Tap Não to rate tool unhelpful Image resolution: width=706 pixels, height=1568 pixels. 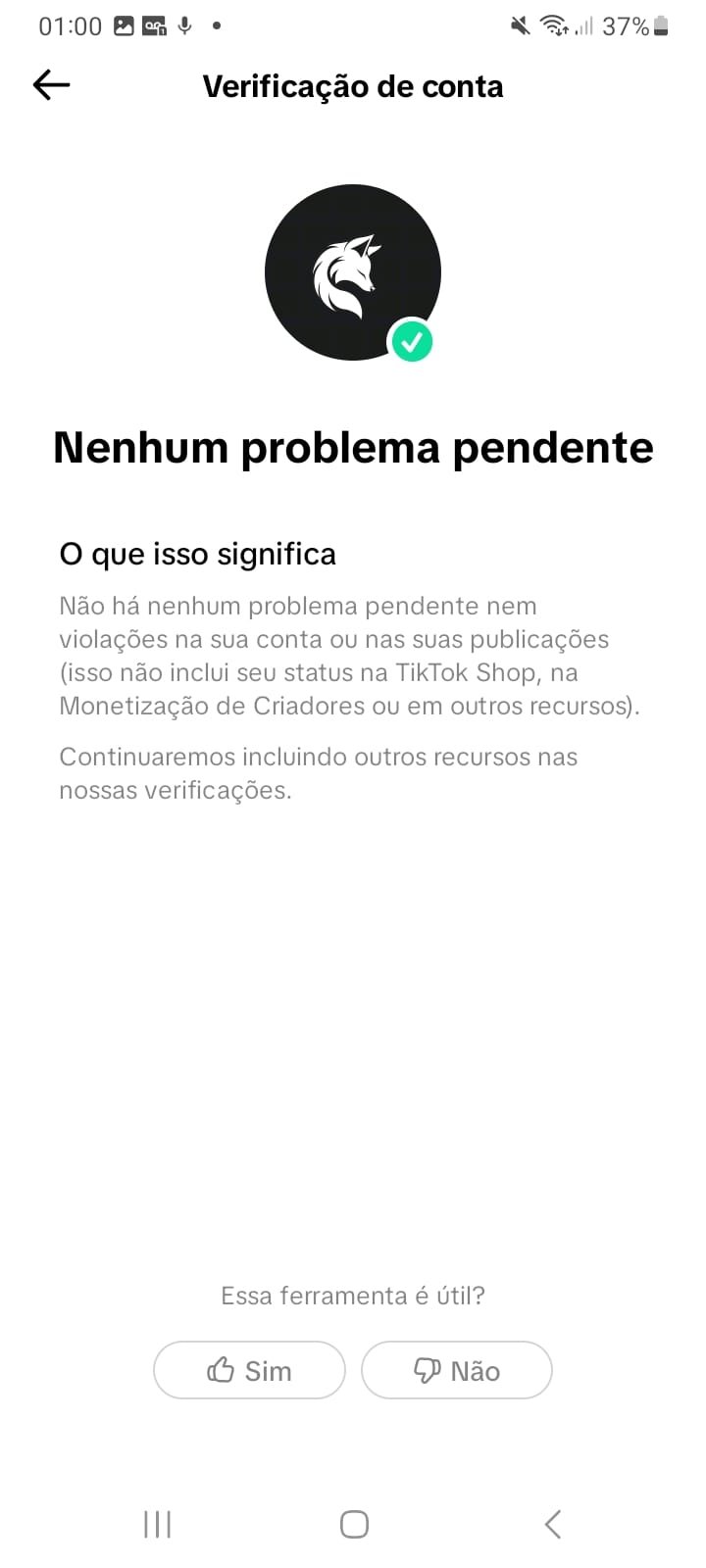pos(457,1370)
